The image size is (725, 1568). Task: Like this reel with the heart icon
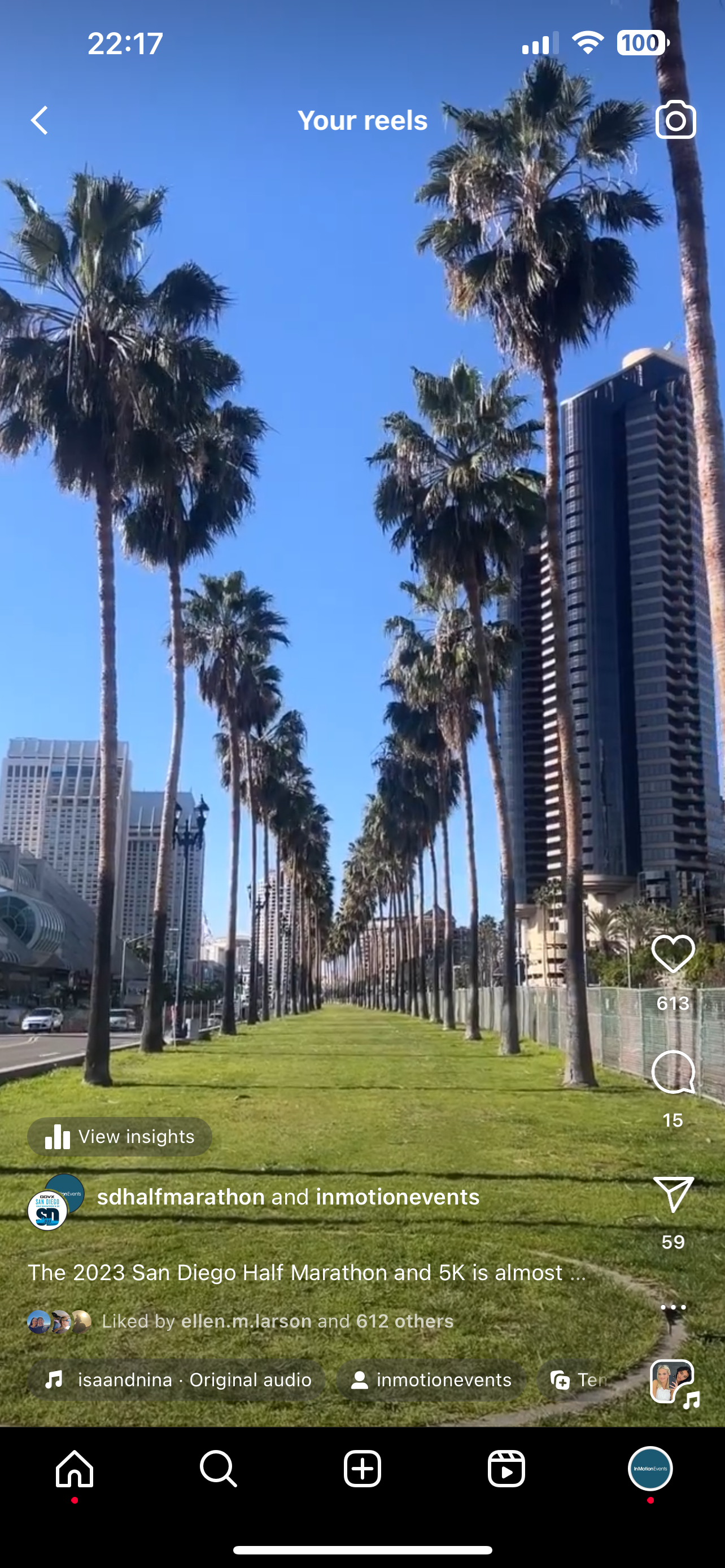point(672,954)
